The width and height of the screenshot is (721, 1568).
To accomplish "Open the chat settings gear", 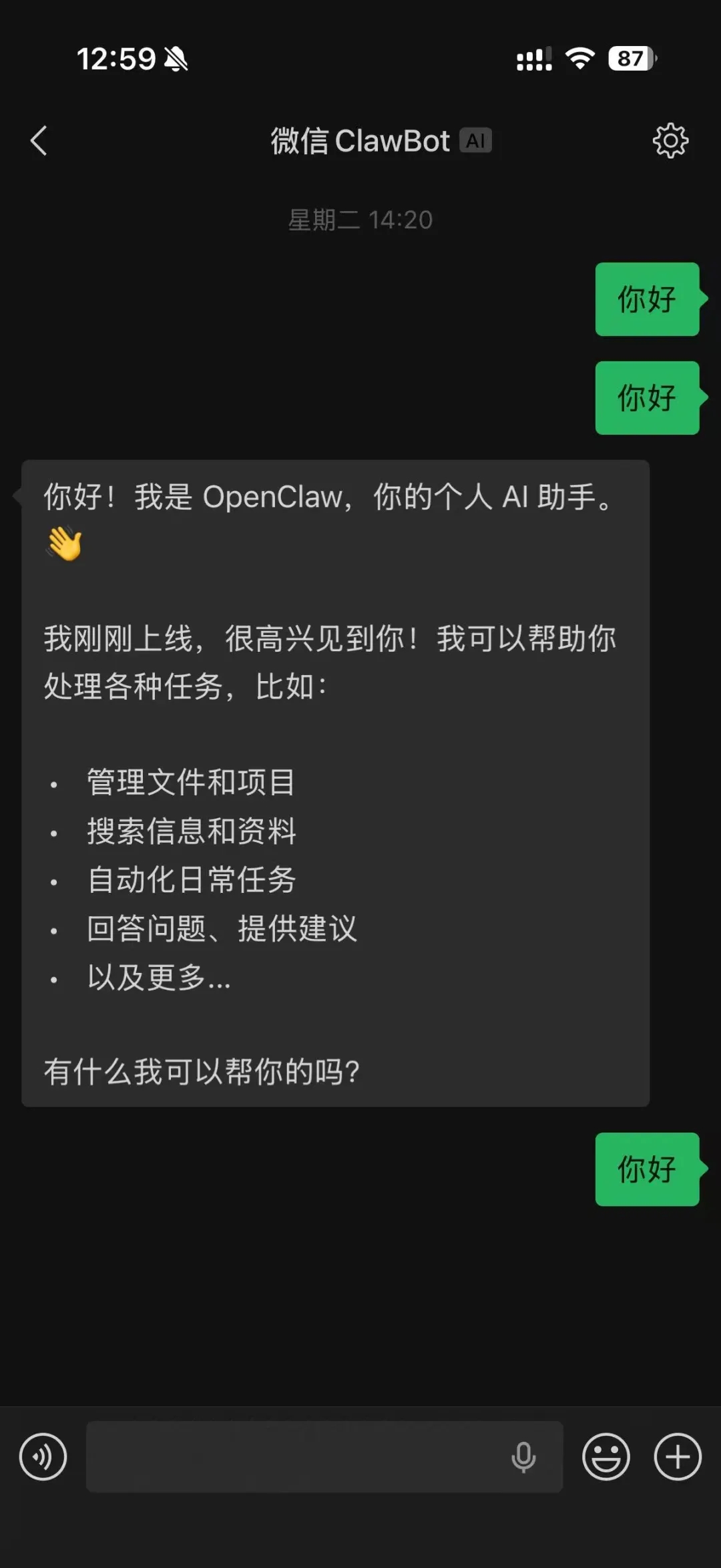I will [670, 140].
